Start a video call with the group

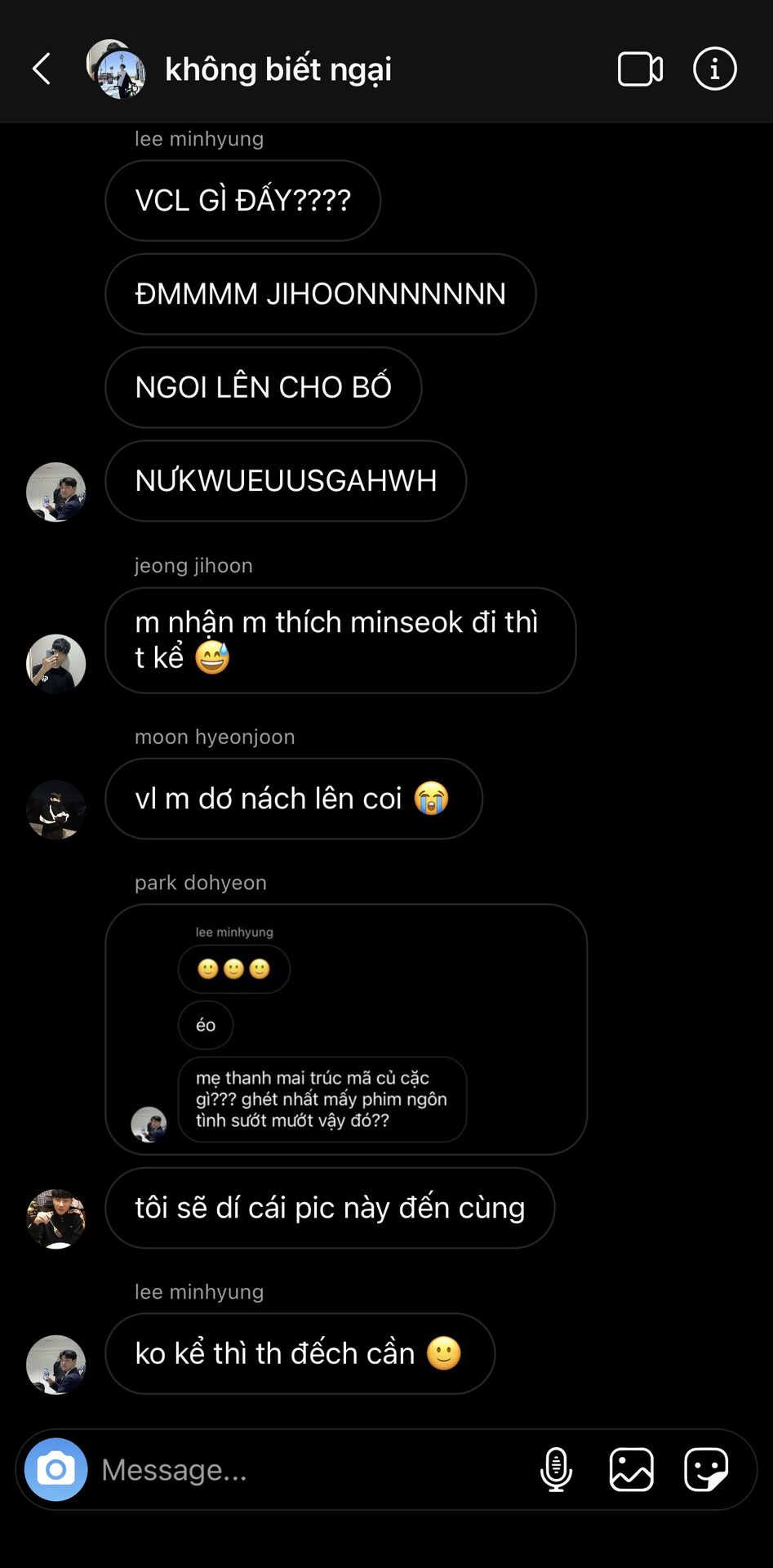click(x=640, y=69)
